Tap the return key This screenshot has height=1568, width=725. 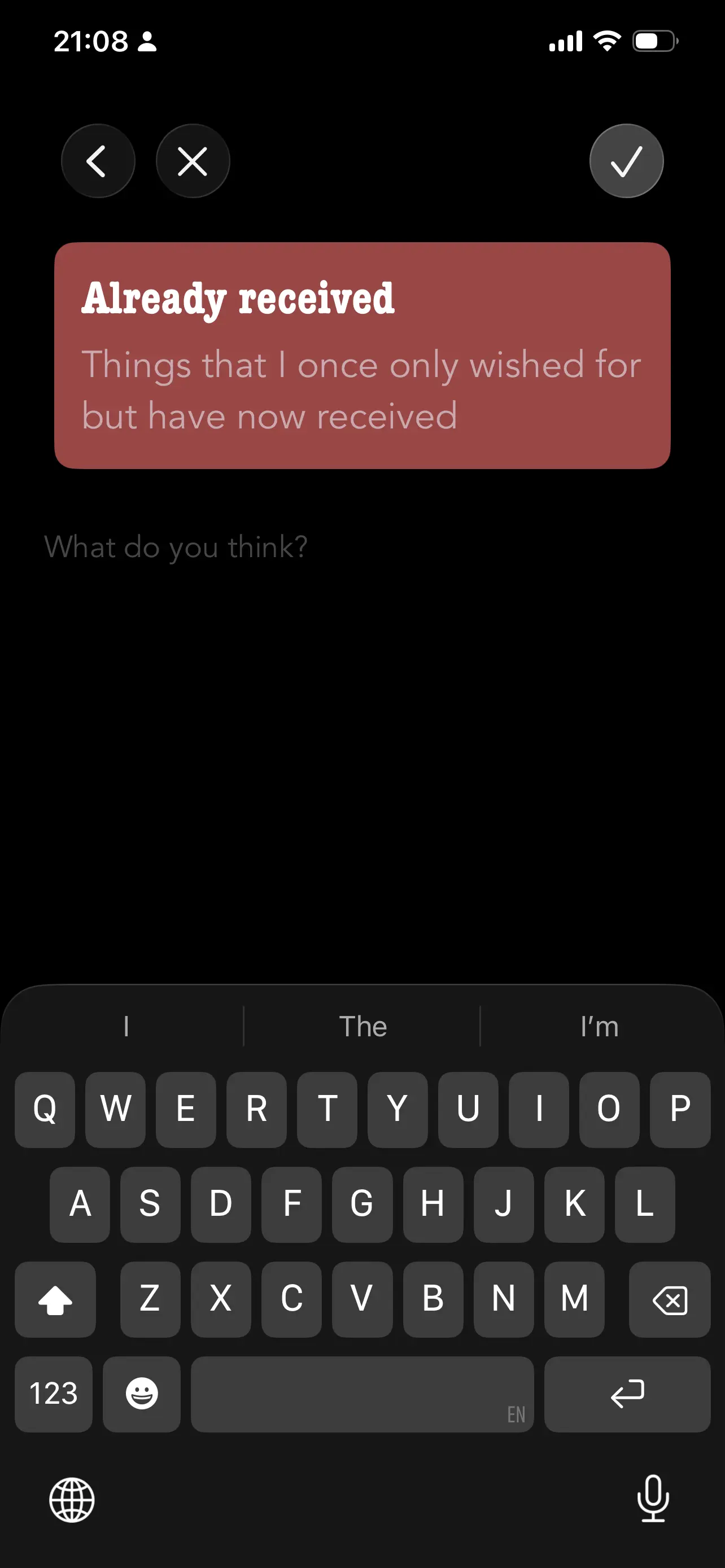tap(627, 1395)
